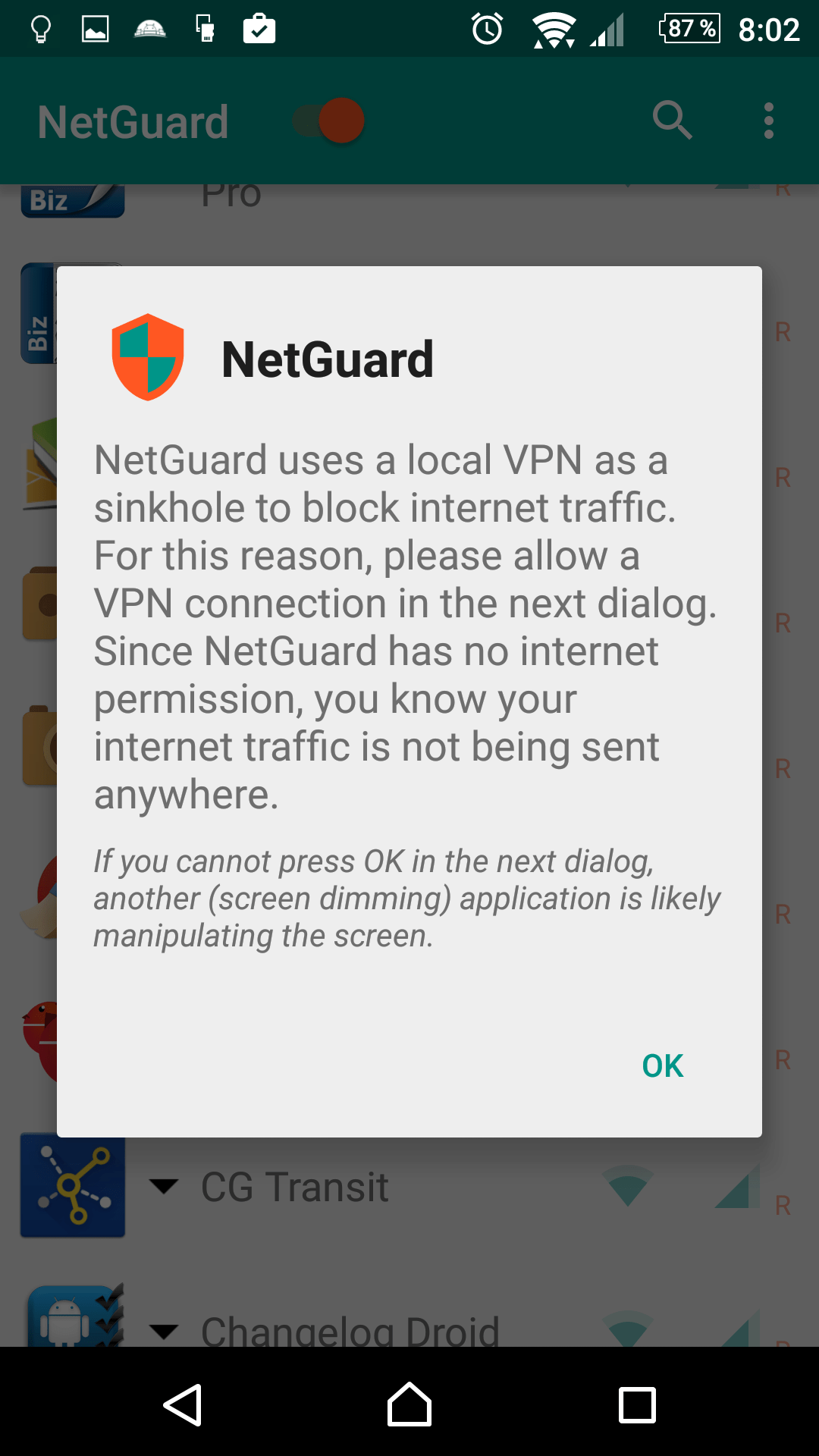
Task: Open the recent apps view
Action: tap(637, 1404)
